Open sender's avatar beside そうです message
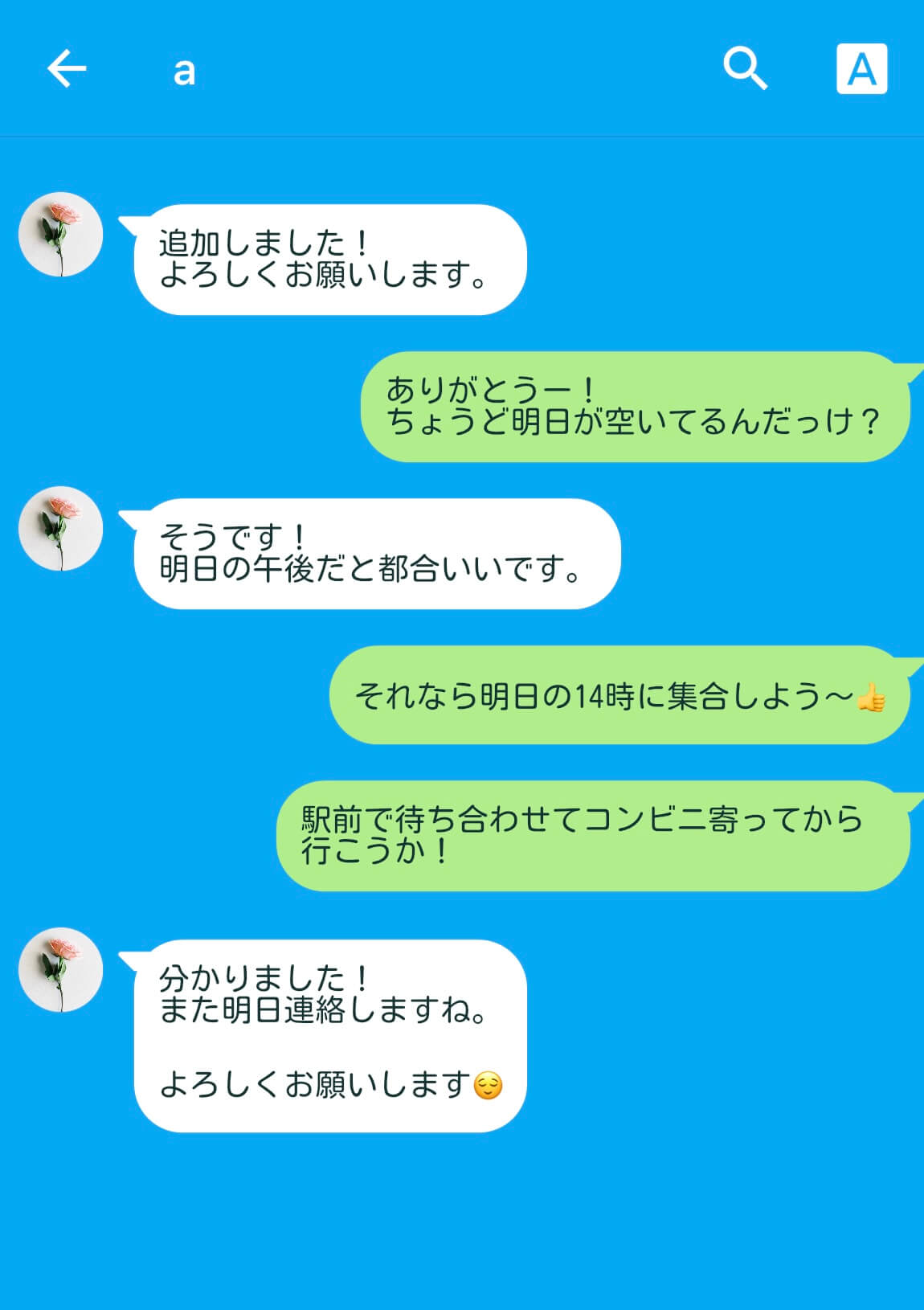Image resolution: width=924 pixels, height=1310 pixels. (x=61, y=529)
